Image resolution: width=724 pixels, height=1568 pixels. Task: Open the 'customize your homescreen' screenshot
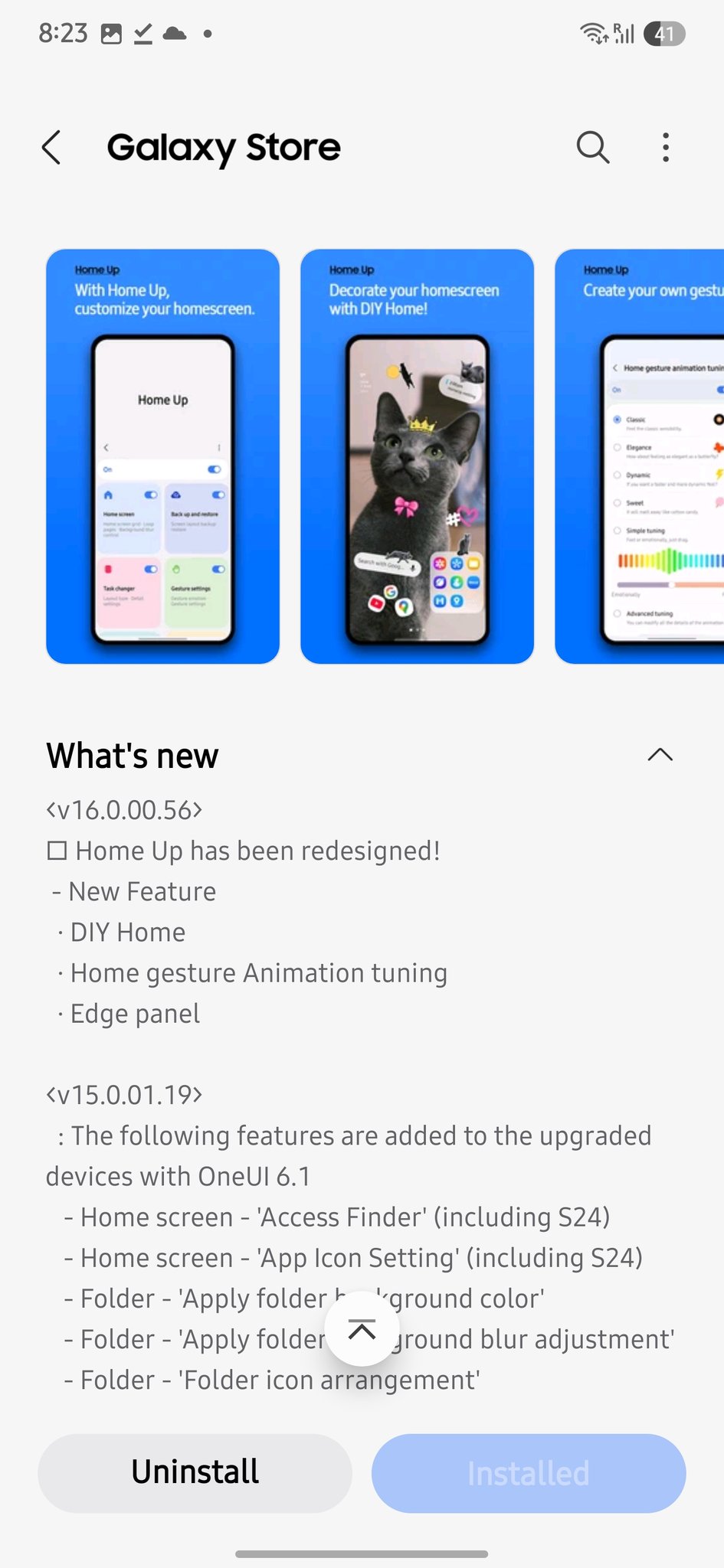click(x=162, y=456)
